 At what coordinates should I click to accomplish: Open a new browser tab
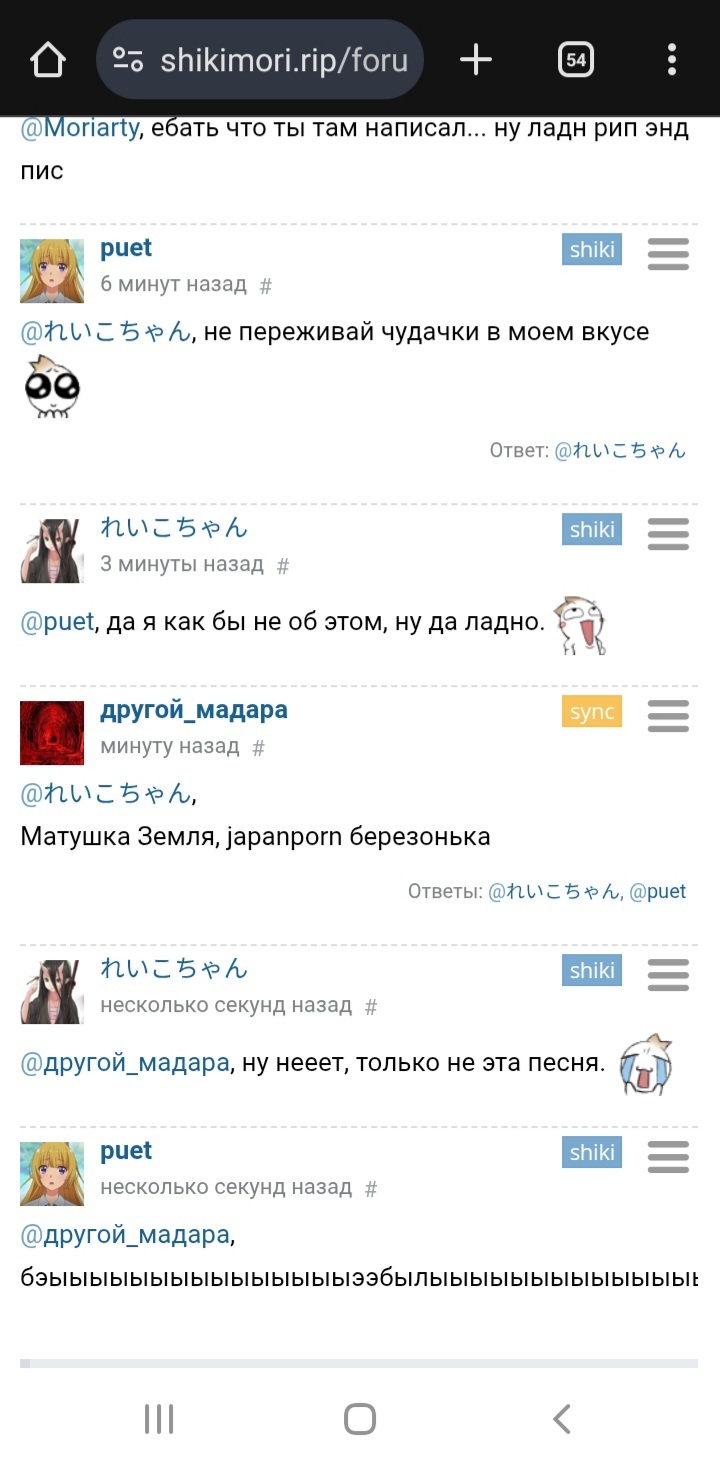(476, 60)
